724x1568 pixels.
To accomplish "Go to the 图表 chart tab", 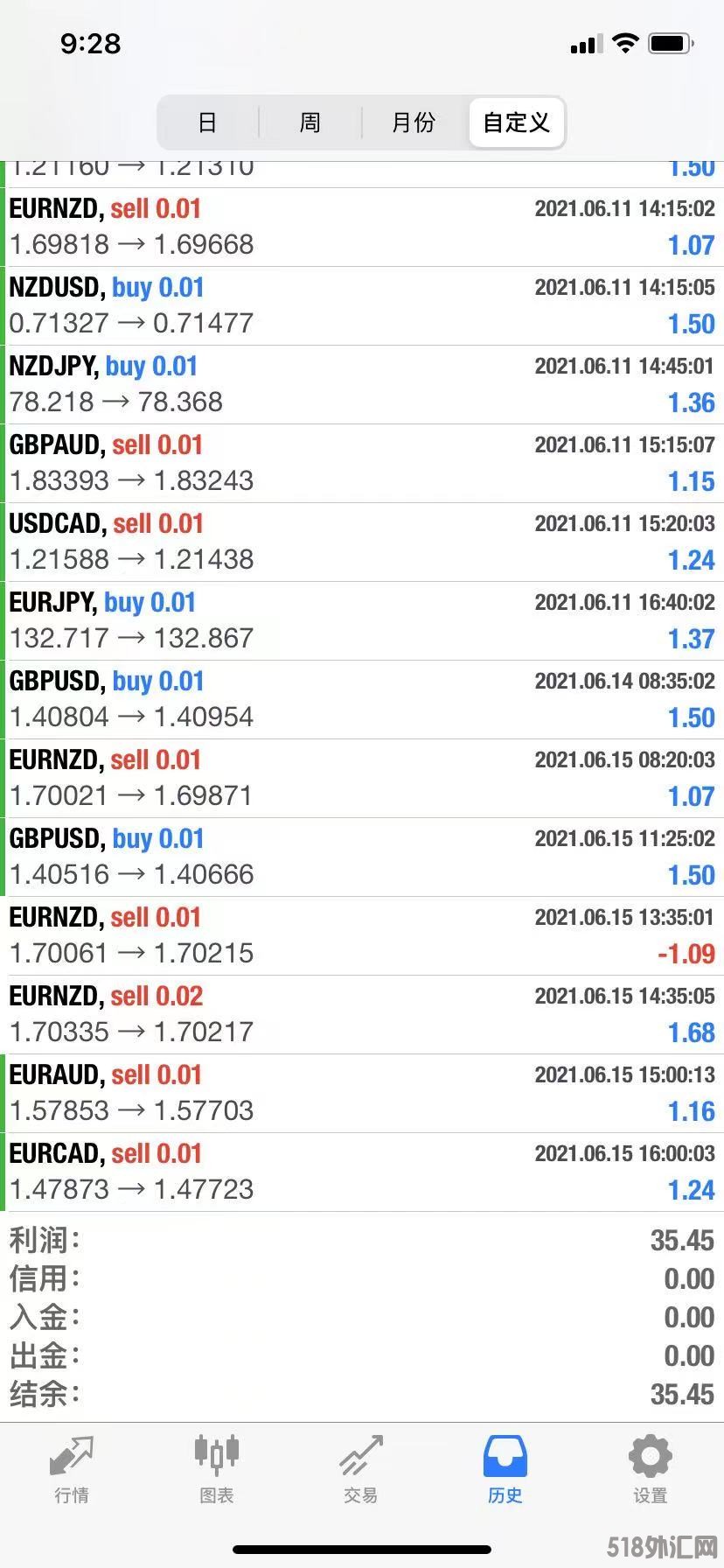I will pos(216,1470).
